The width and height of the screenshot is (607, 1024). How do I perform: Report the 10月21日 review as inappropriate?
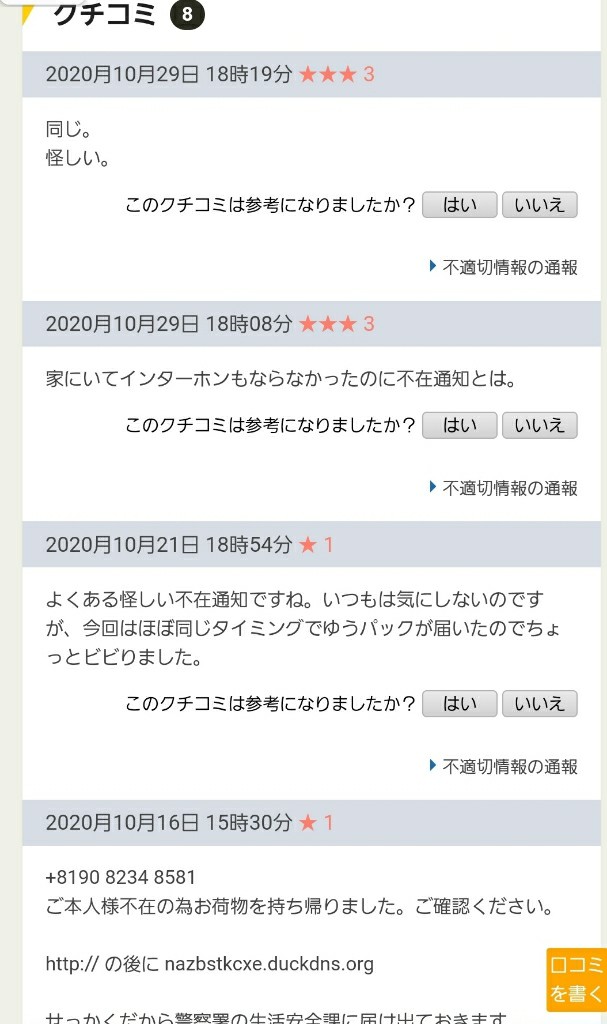click(x=509, y=767)
